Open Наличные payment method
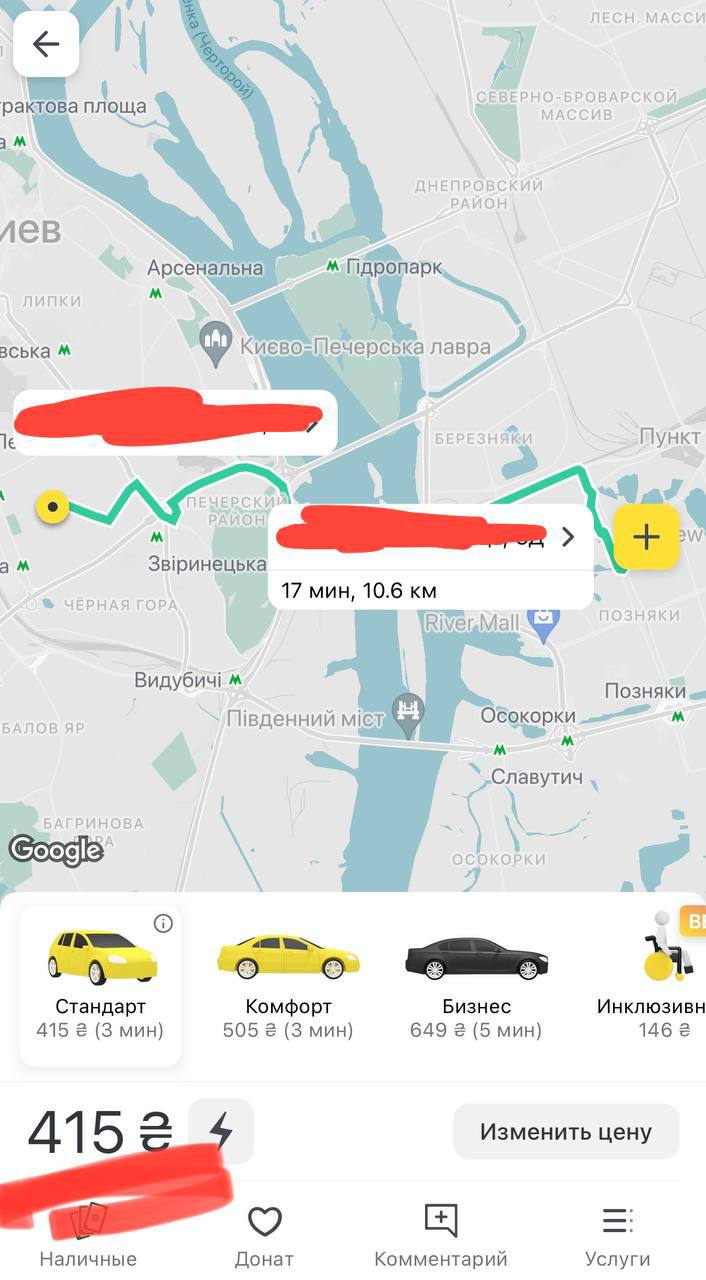The height and width of the screenshot is (1280, 706). pyautogui.click(x=88, y=1237)
